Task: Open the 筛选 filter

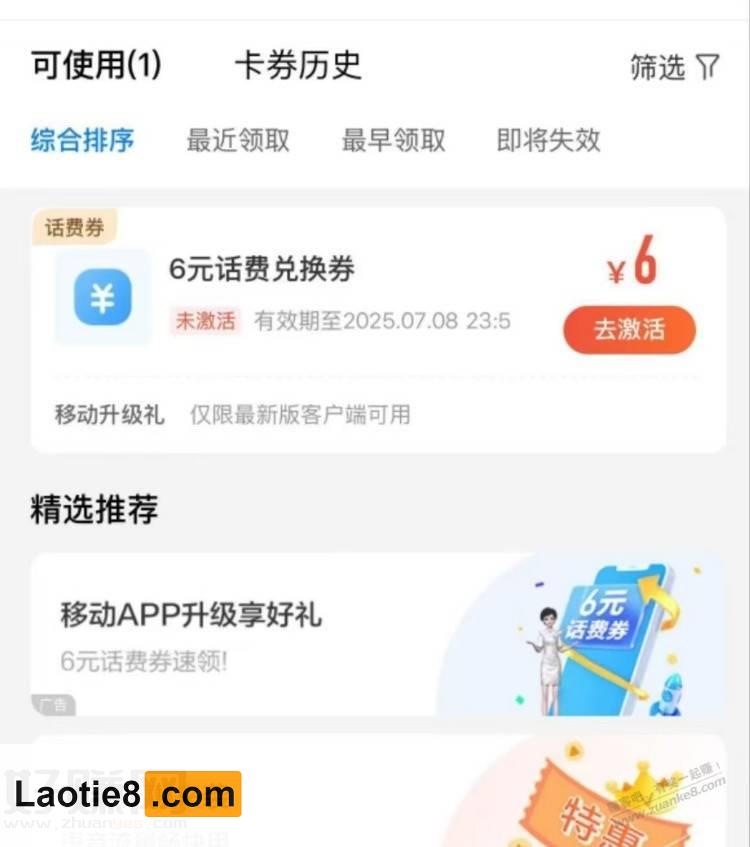Action: 675,67
